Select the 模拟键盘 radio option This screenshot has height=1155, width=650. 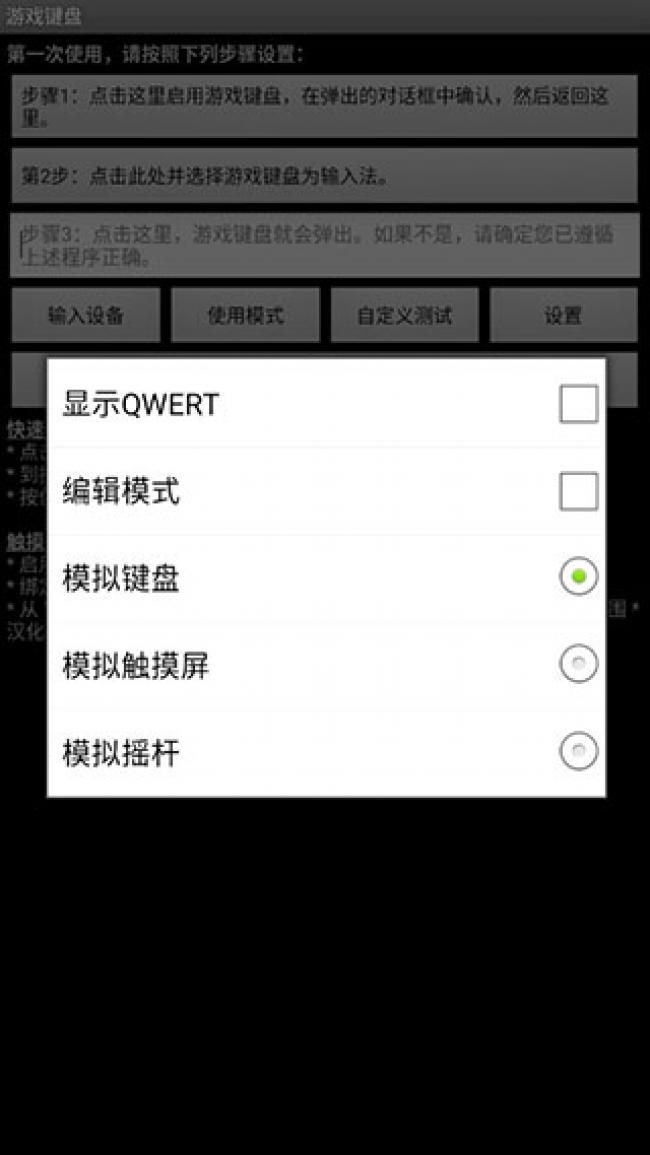578,577
